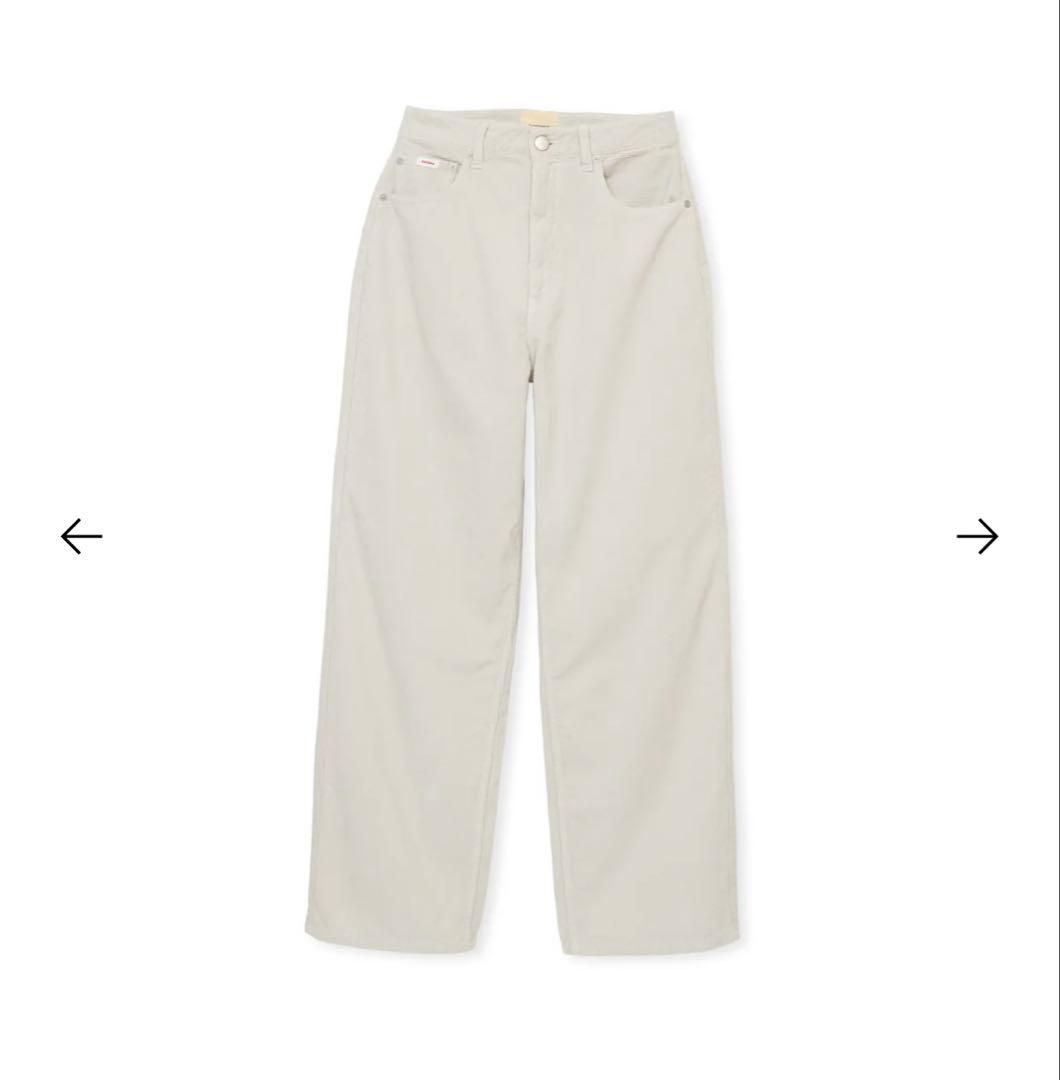
Task: Show the next product image
Action: click(x=977, y=537)
